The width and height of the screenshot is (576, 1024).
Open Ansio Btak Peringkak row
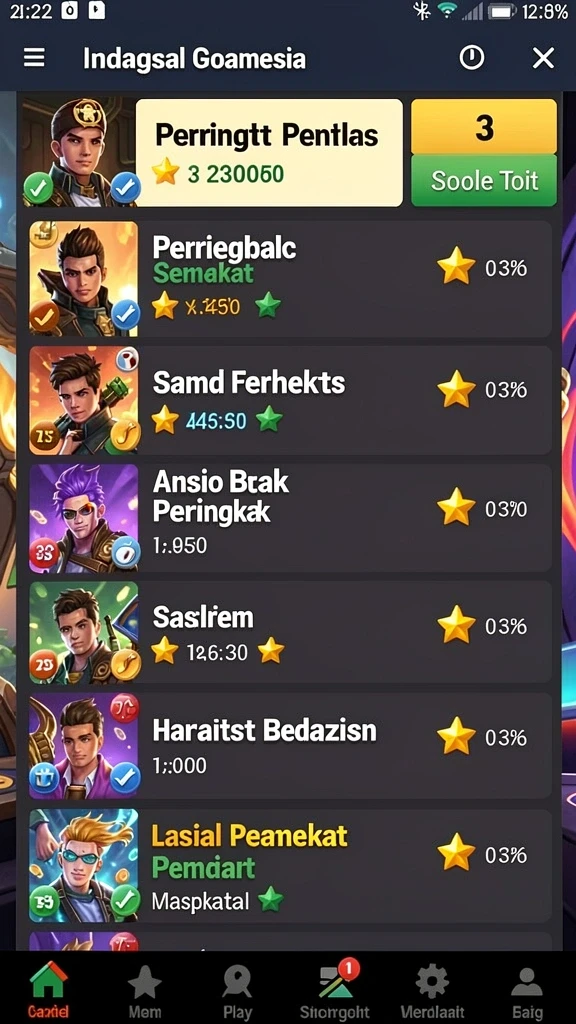click(291, 519)
